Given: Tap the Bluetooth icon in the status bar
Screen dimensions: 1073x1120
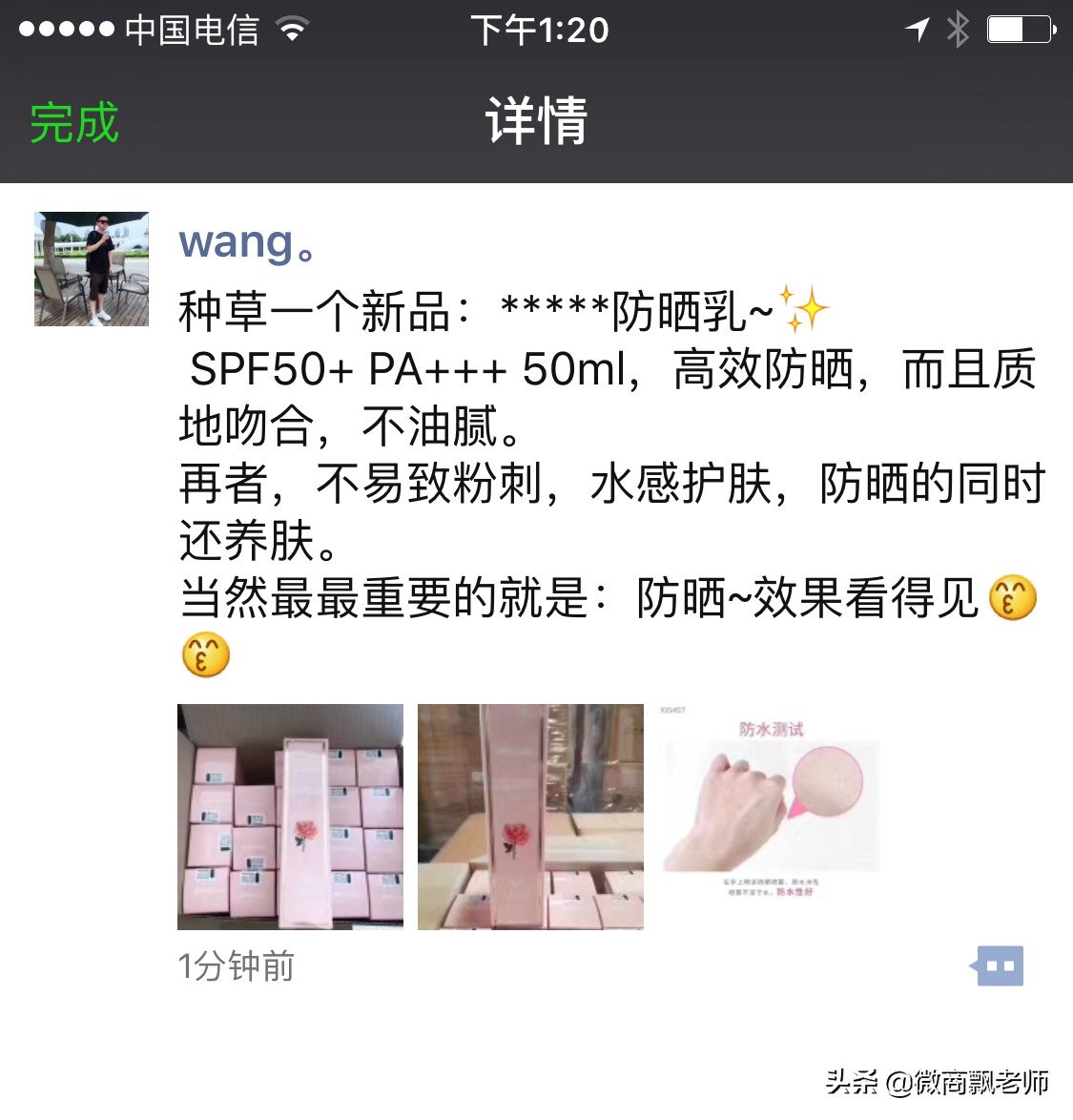Looking at the screenshot, I should pyautogui.click(x=958, y=29).
